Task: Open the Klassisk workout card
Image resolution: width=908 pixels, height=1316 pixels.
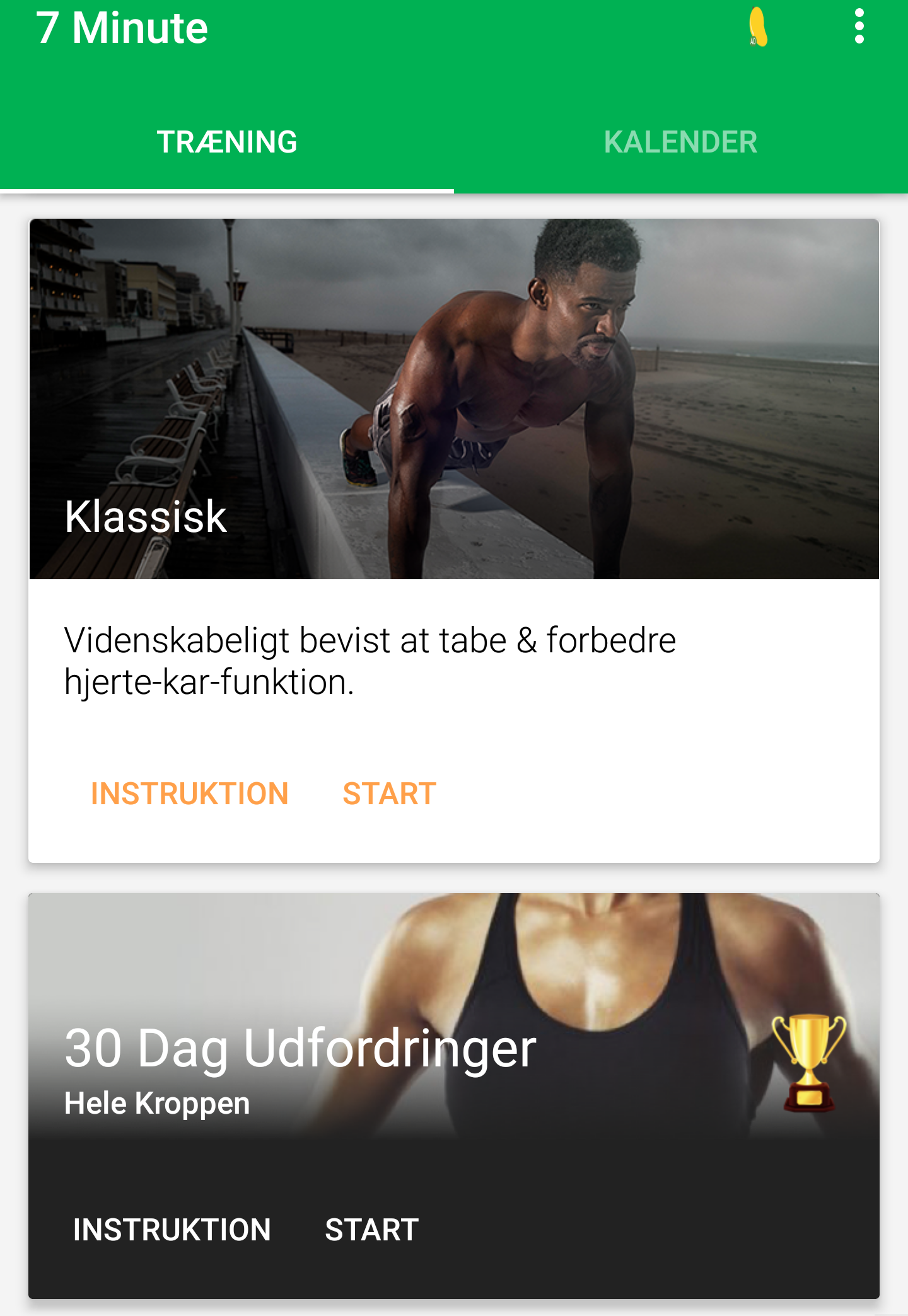Action: point(454,400)
